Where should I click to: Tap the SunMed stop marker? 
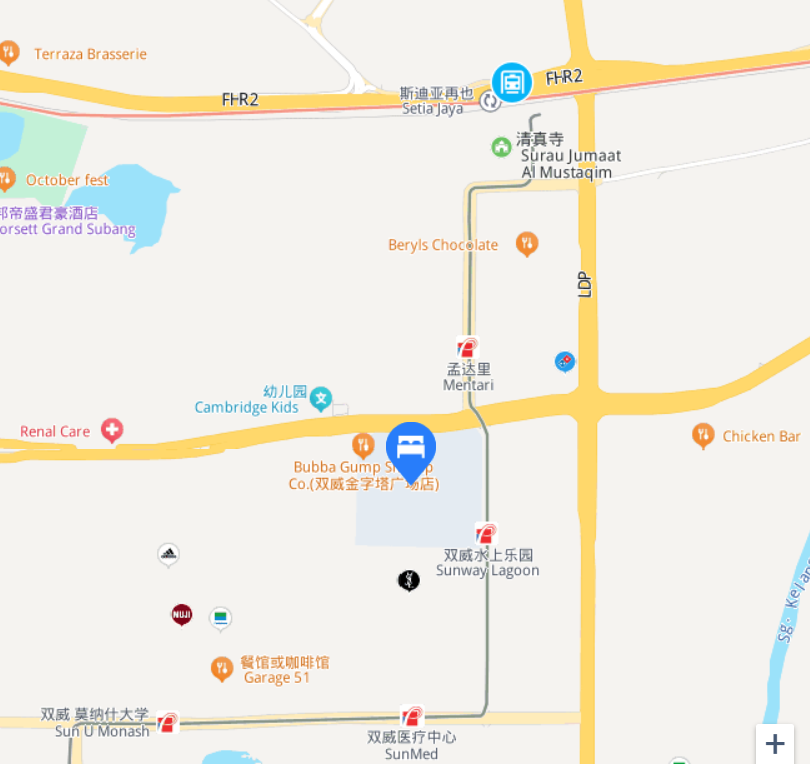[412, 717]
